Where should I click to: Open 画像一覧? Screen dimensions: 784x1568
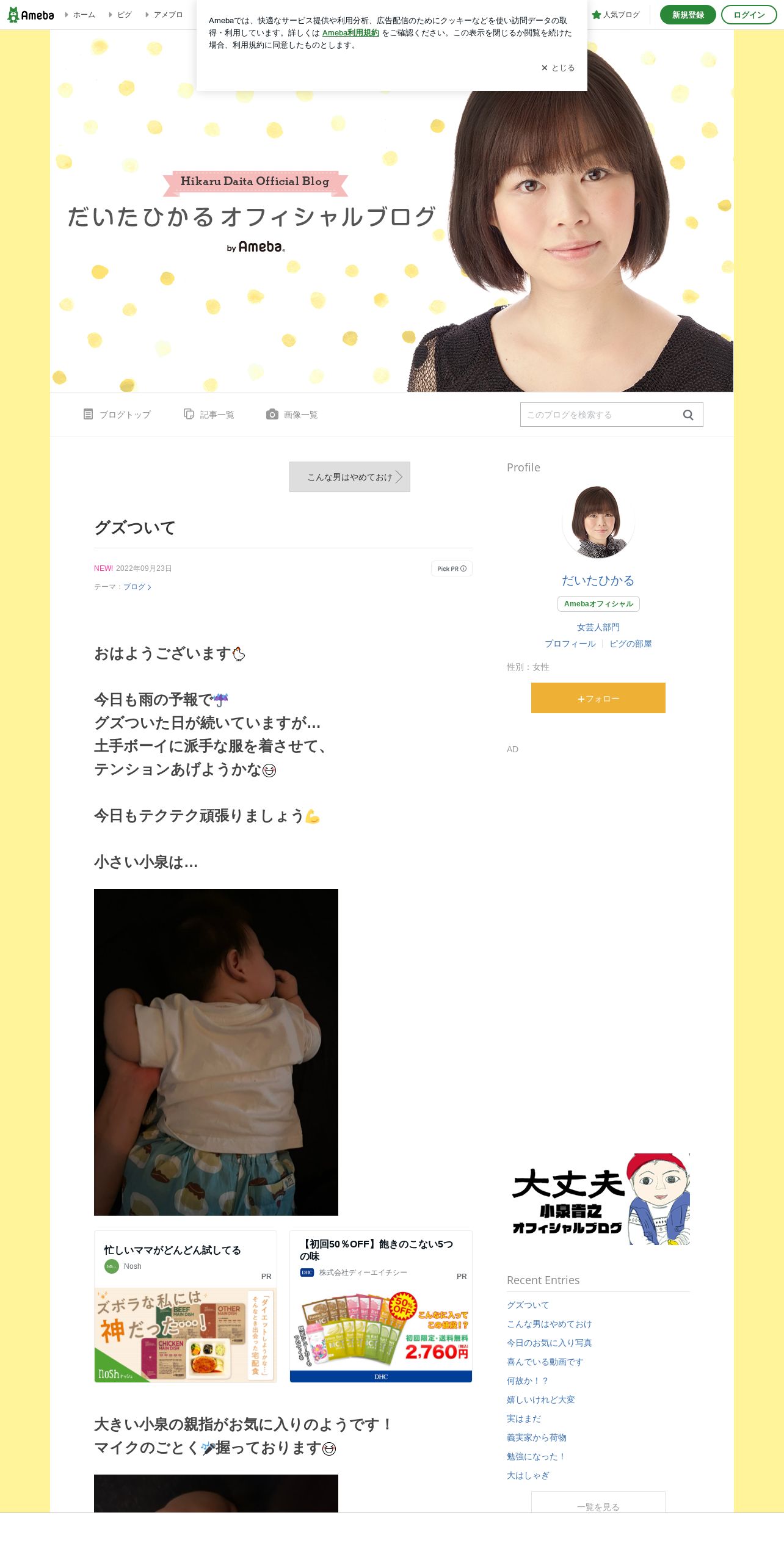(292, 415)
